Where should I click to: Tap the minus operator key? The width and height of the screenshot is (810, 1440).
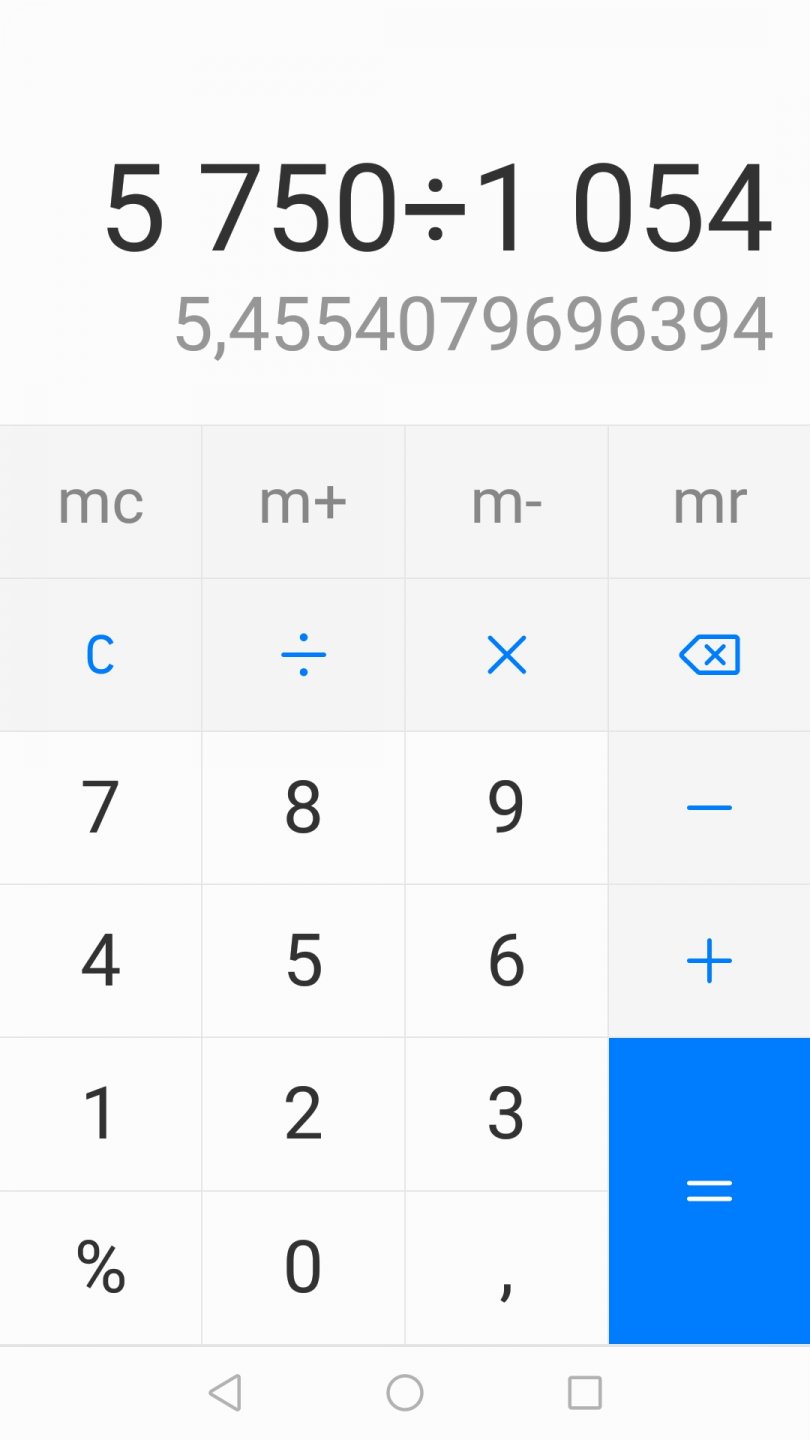click(x=709, y=808)
